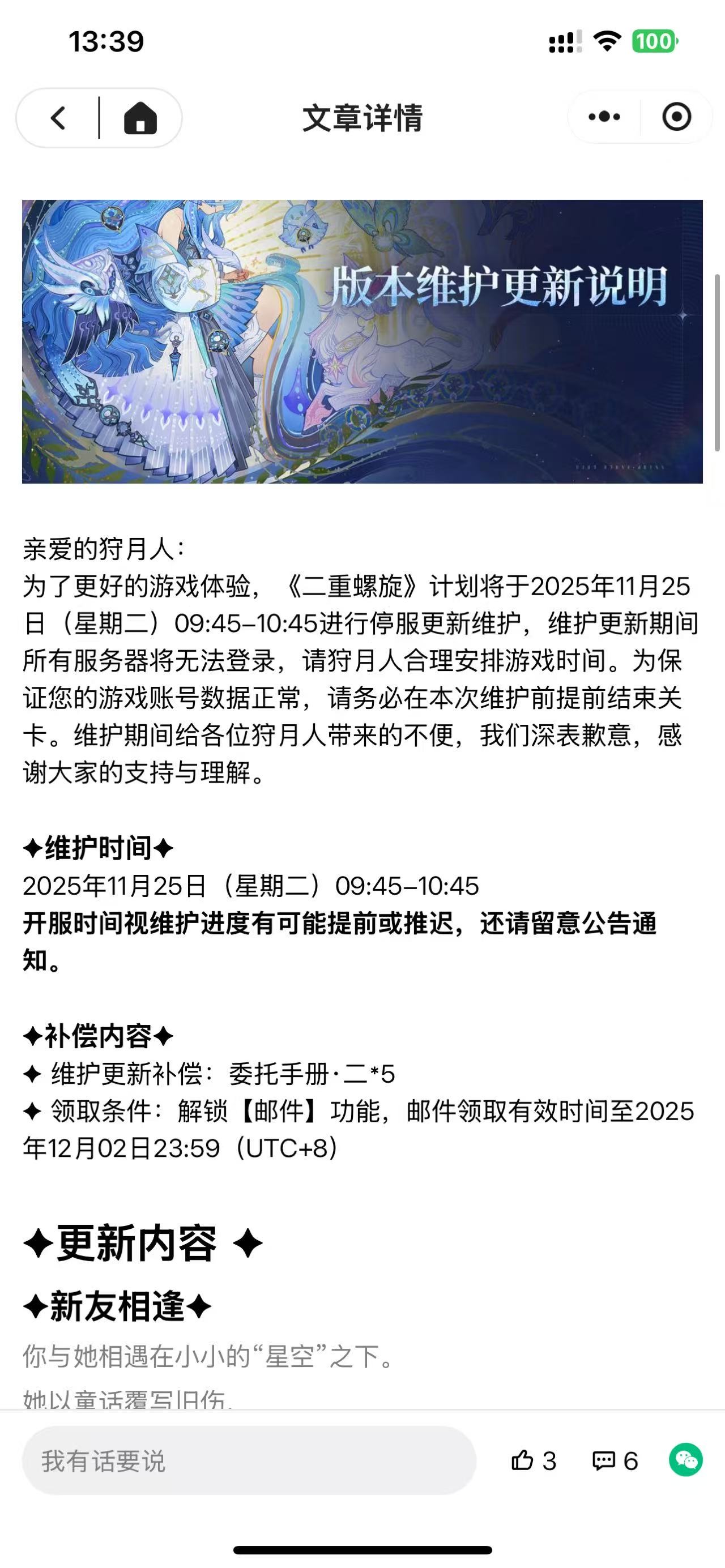725x1568 pixels.
Task: Go back from the article details
Action: click(x=58, y=117)
